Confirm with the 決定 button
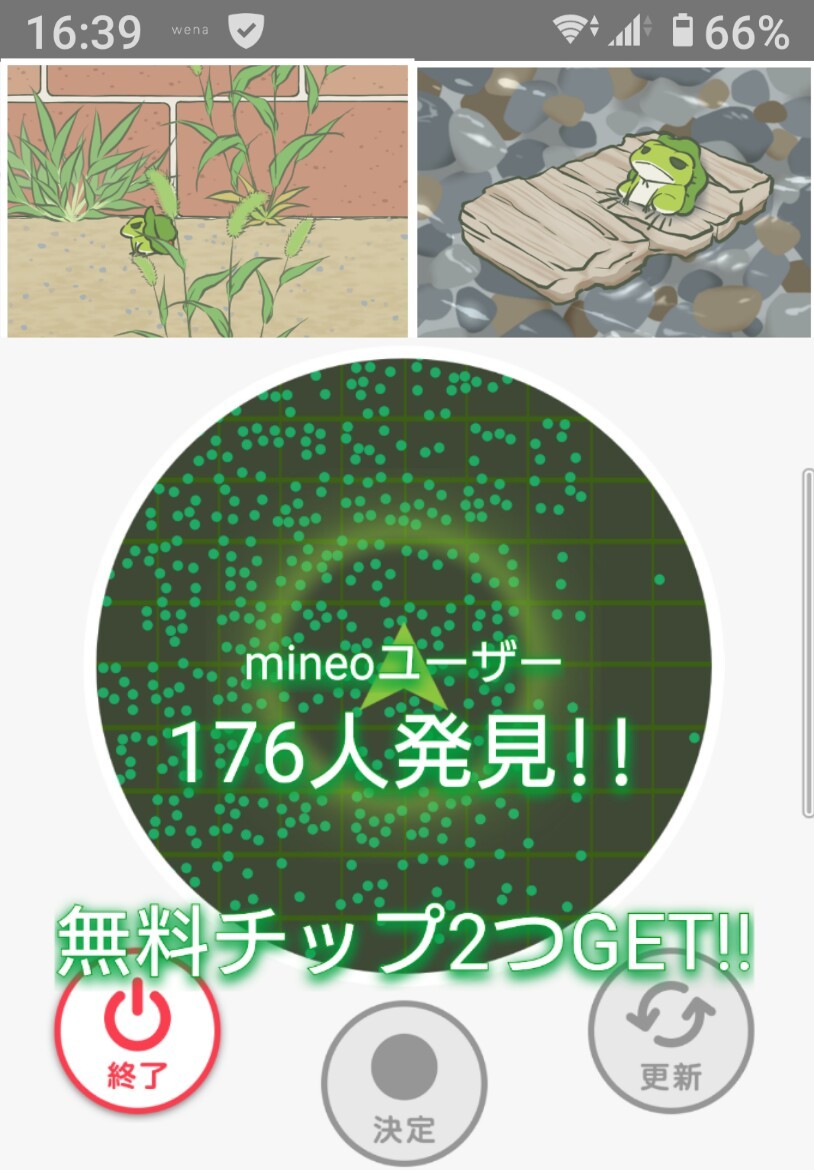This screenshot has height=1170, width=814. click(x=404, y=1082)
